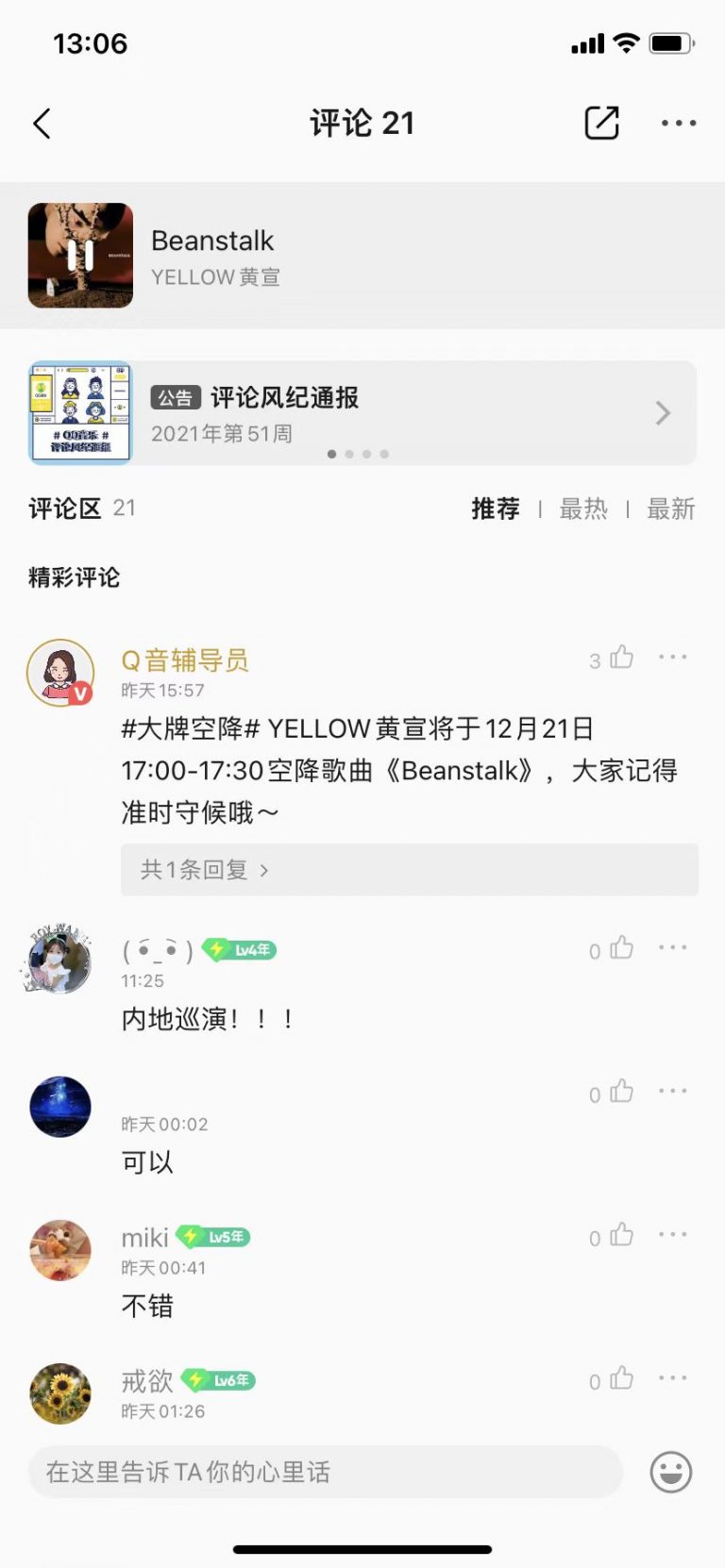Select the 推荐 sorting tab

coord(496,509)
